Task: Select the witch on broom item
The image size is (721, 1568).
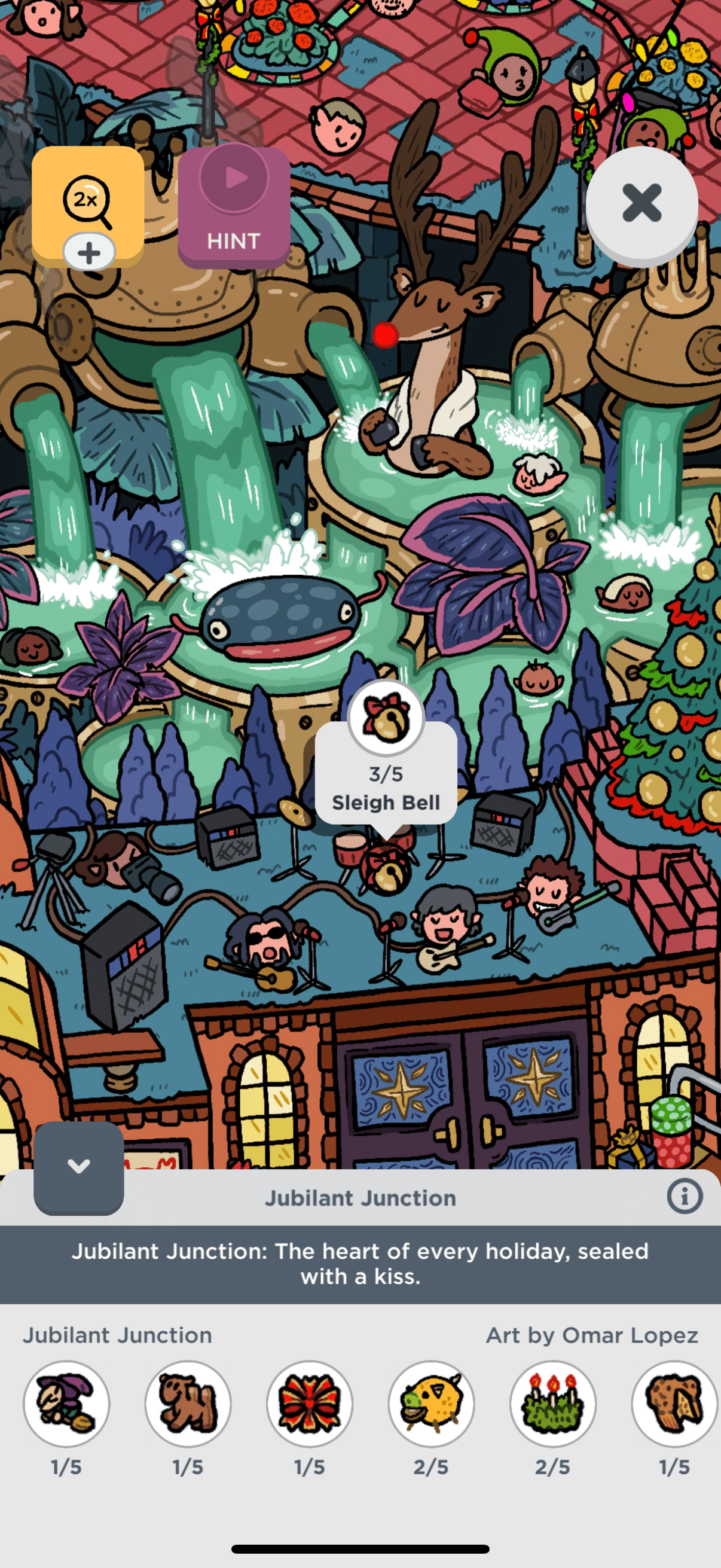Action: tap(66, 1404)
